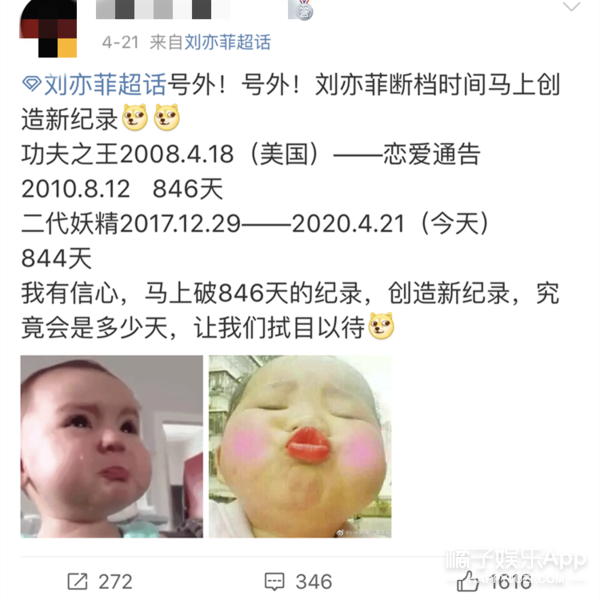Open the 346 comments
The width and height of the screenshot is (600, 600).
[x=298, y=581]
